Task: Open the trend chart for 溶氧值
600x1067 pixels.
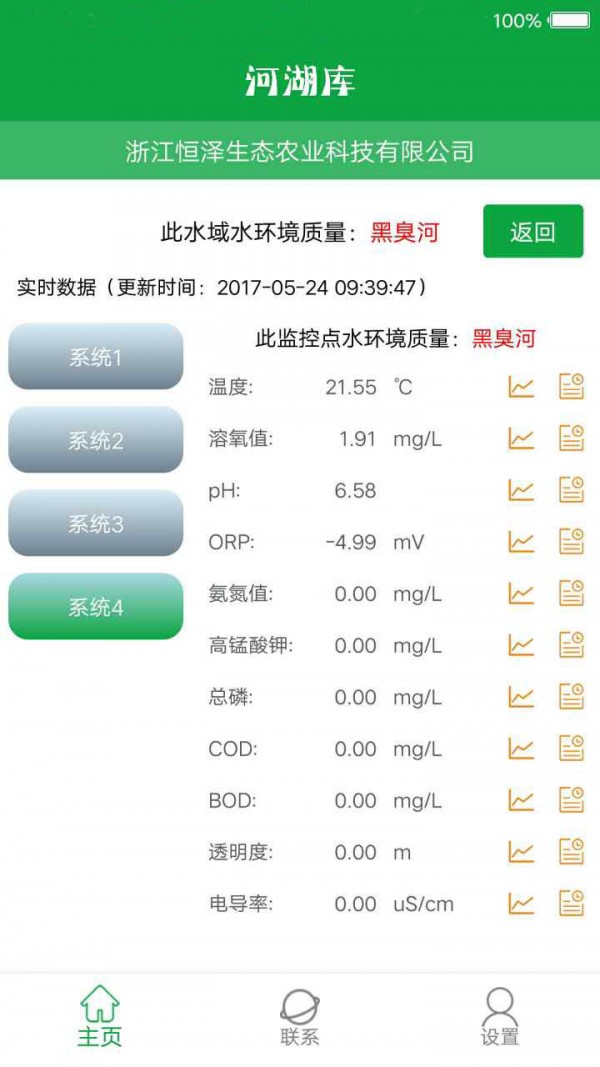Action: [521, 438]
